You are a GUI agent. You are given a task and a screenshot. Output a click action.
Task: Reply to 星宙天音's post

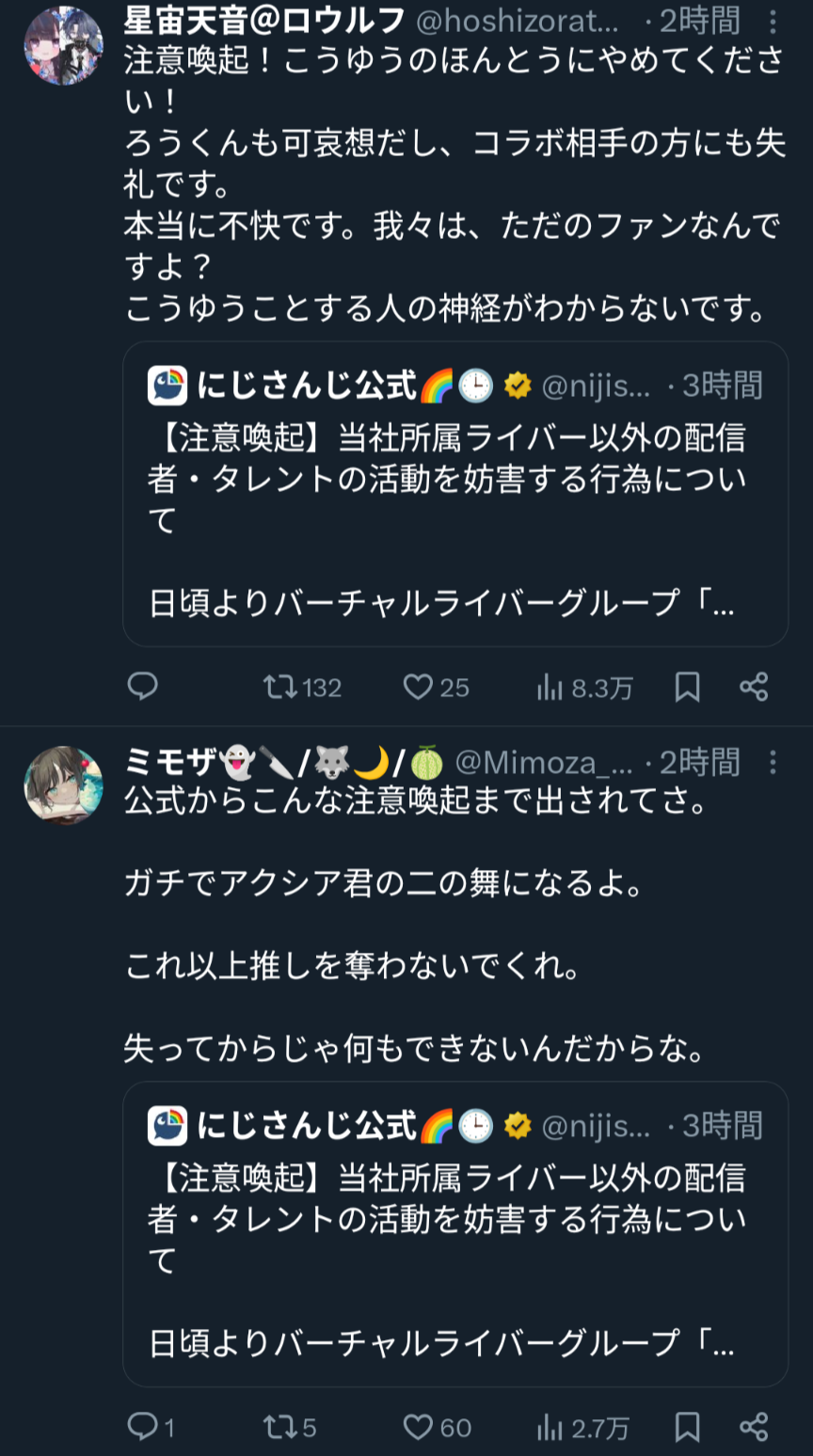click(x=143, y=688)
